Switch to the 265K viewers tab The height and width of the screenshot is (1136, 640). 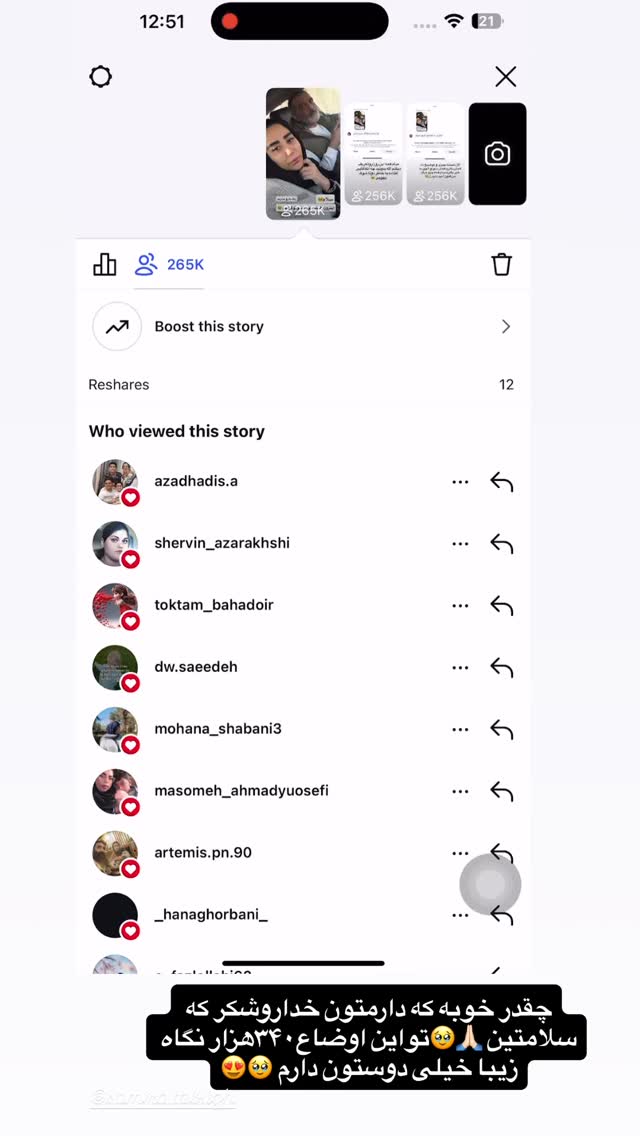coord(170,264)
